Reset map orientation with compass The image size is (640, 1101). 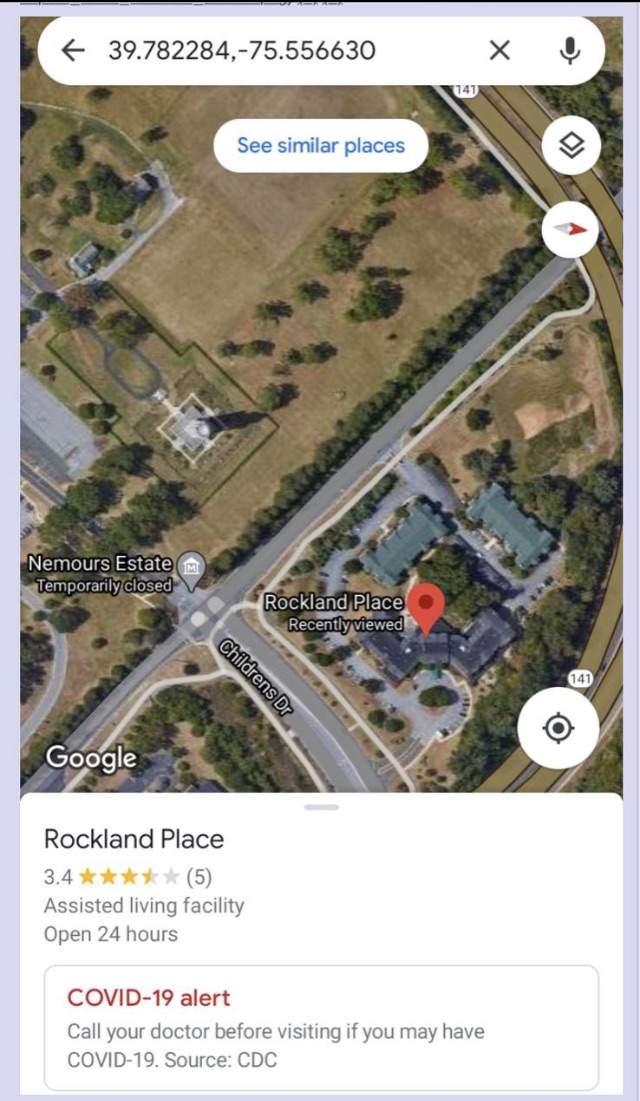click(x=570, y=230)
